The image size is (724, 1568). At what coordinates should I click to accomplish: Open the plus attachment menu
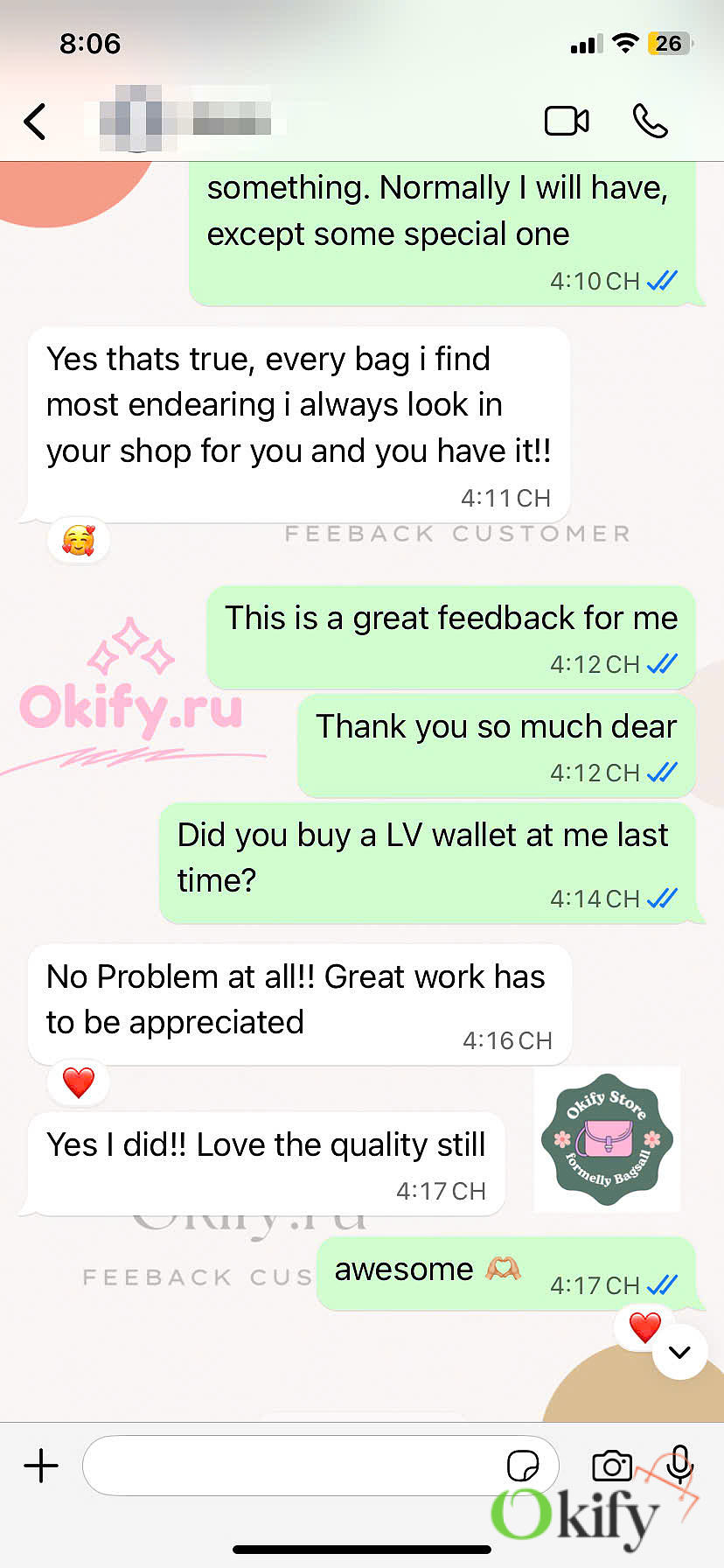[x=41, y=1465]
